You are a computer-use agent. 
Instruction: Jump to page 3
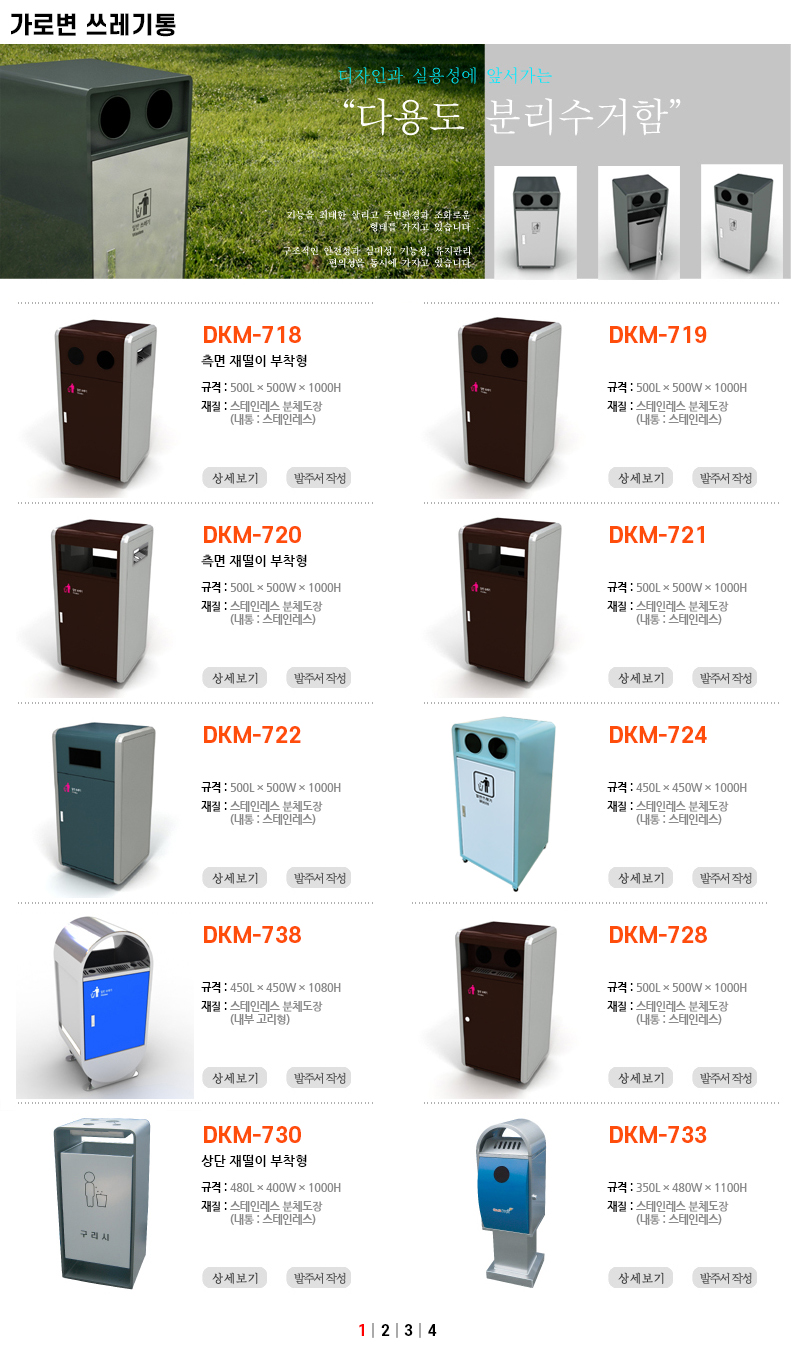[408, 1330]
